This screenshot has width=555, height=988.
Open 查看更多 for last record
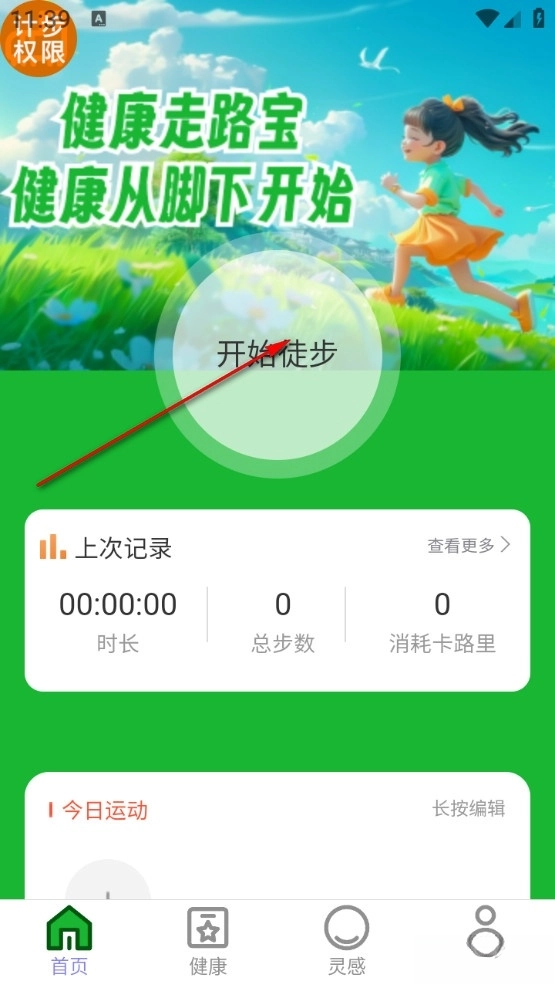[x=469, y=546]
